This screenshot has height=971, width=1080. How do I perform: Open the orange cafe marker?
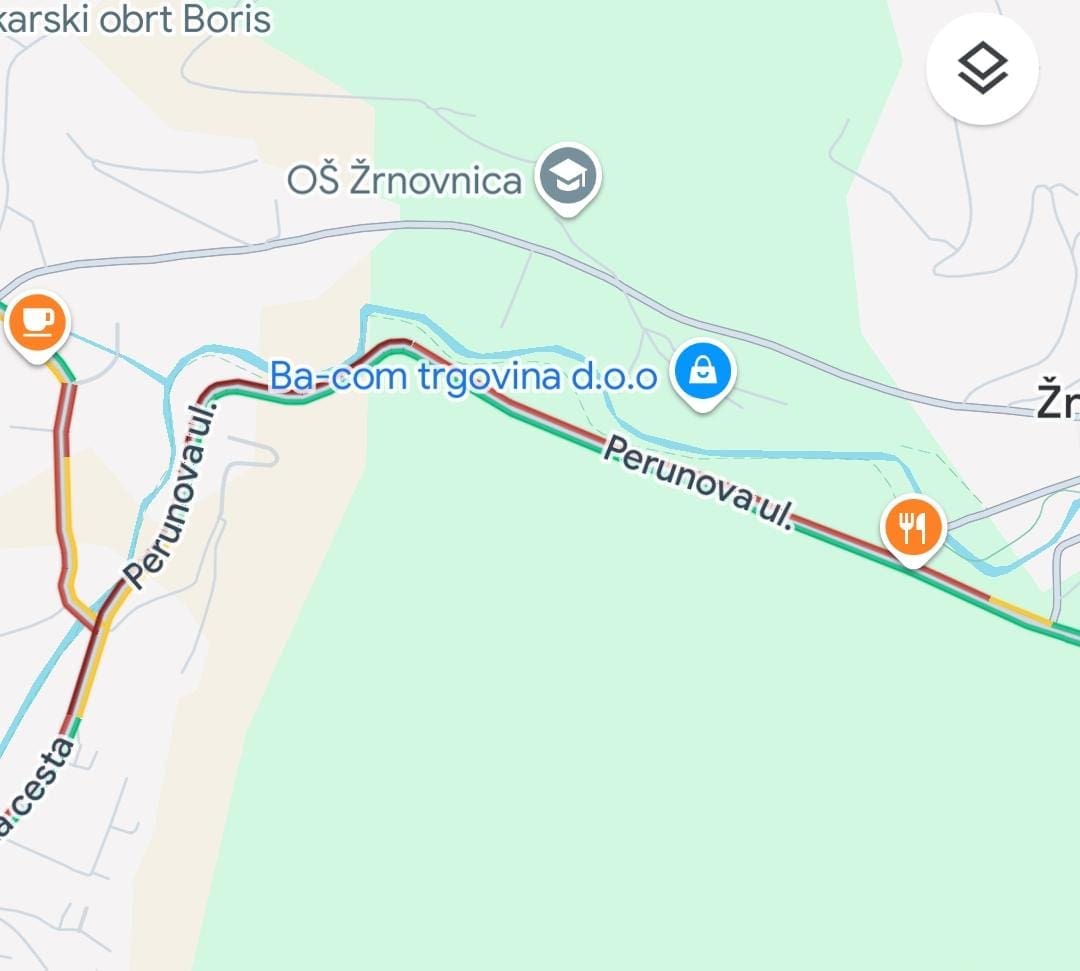point(37,322)
